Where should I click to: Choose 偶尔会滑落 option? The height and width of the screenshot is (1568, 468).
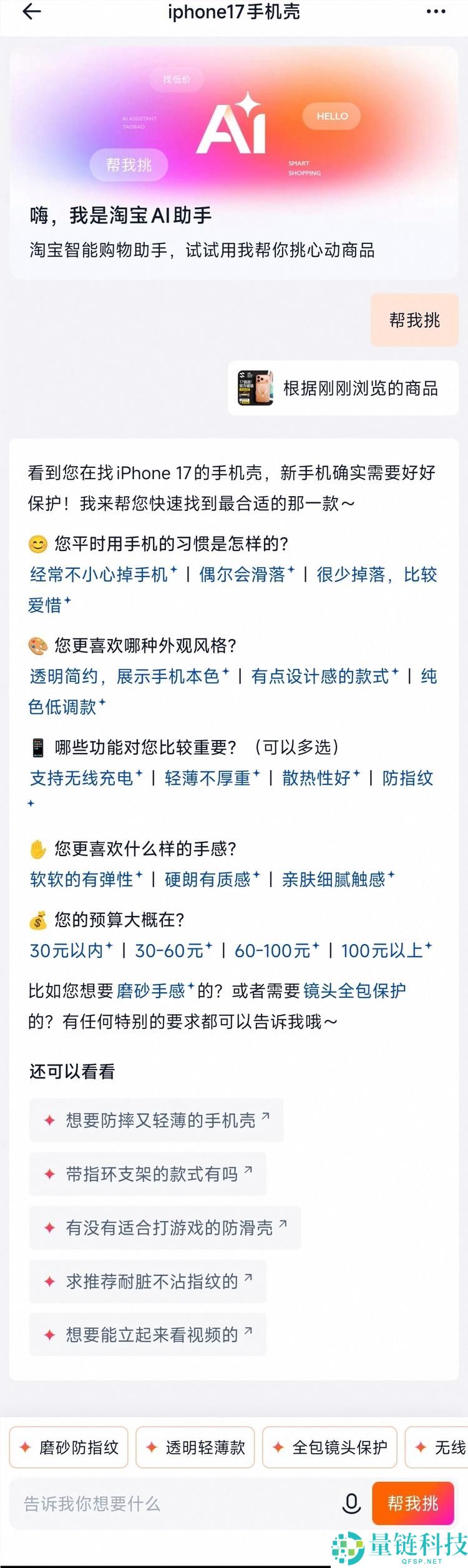point(243,574)
